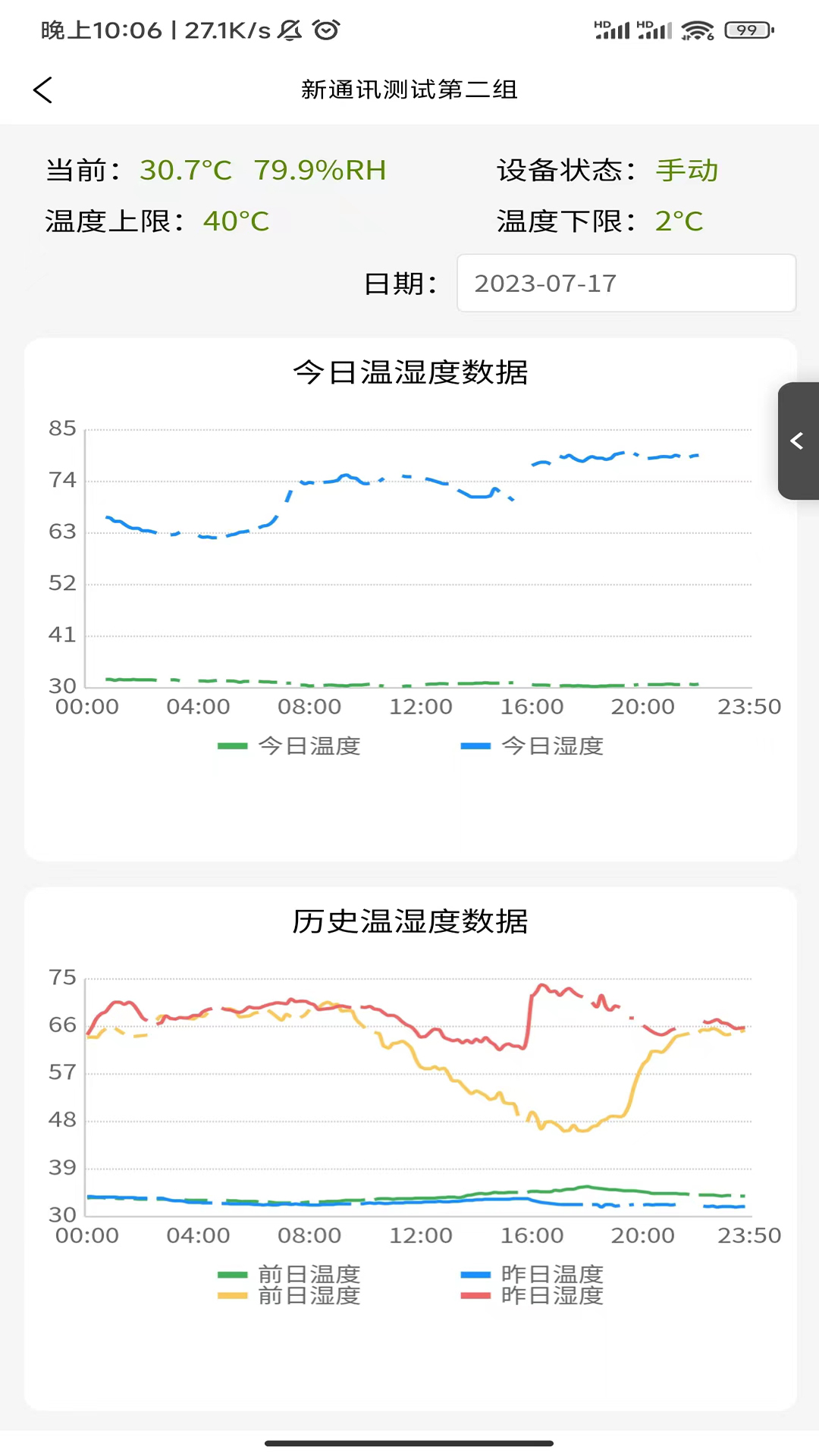819x1456 pixels.
Task: Tap the back arrow to return
Action: tap(43, 89)
